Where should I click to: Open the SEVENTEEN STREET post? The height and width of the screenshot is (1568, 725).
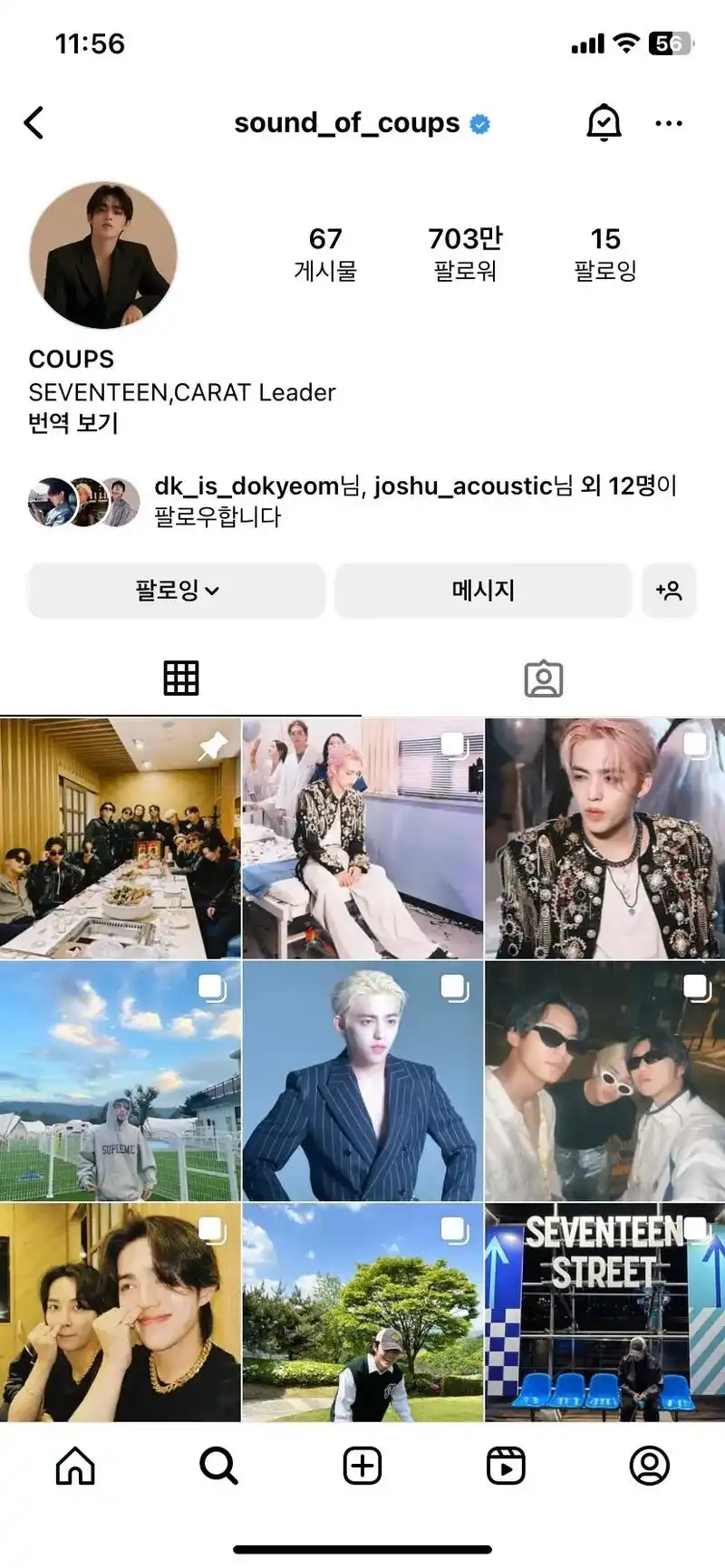point(604,1312)
